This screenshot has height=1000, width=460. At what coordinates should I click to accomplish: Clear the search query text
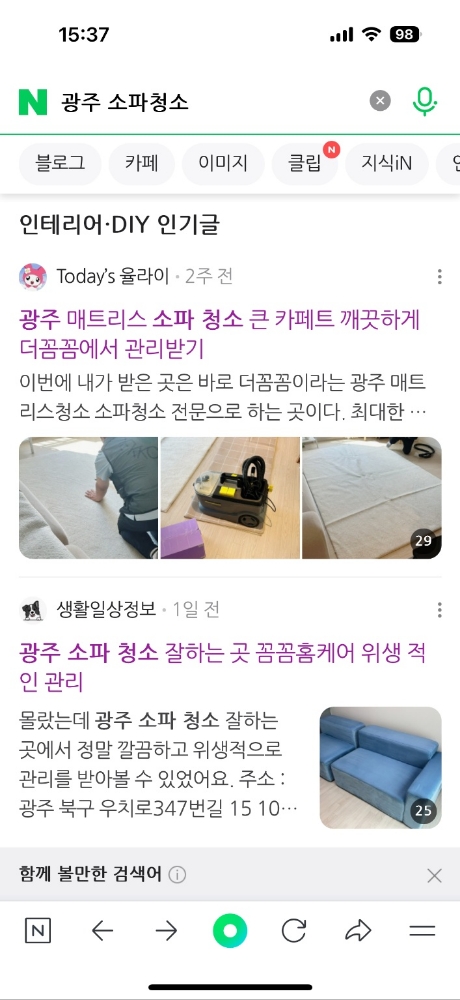[x=380, y=101]
